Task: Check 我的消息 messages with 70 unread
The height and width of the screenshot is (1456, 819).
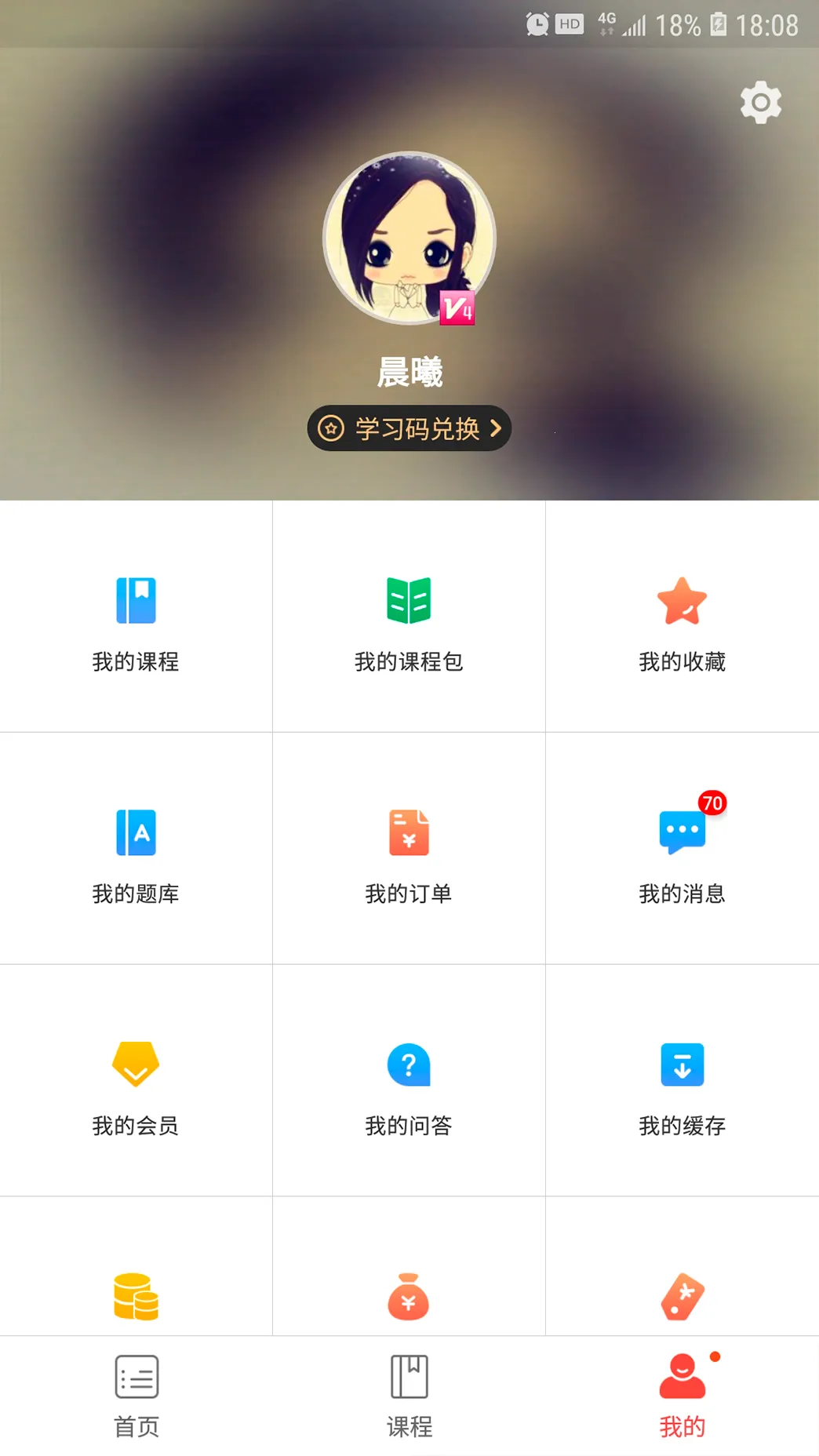Action: [682, 853]
